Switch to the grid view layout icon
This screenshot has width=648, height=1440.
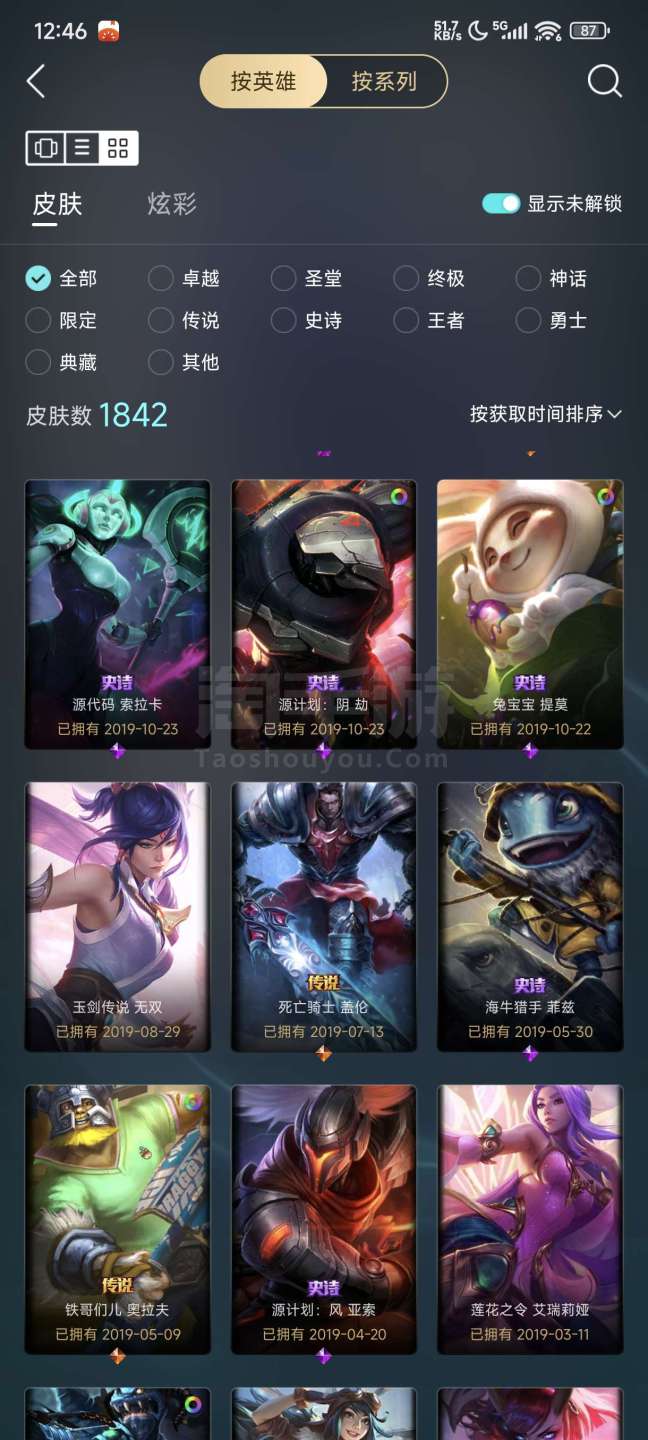pos(118,148)
